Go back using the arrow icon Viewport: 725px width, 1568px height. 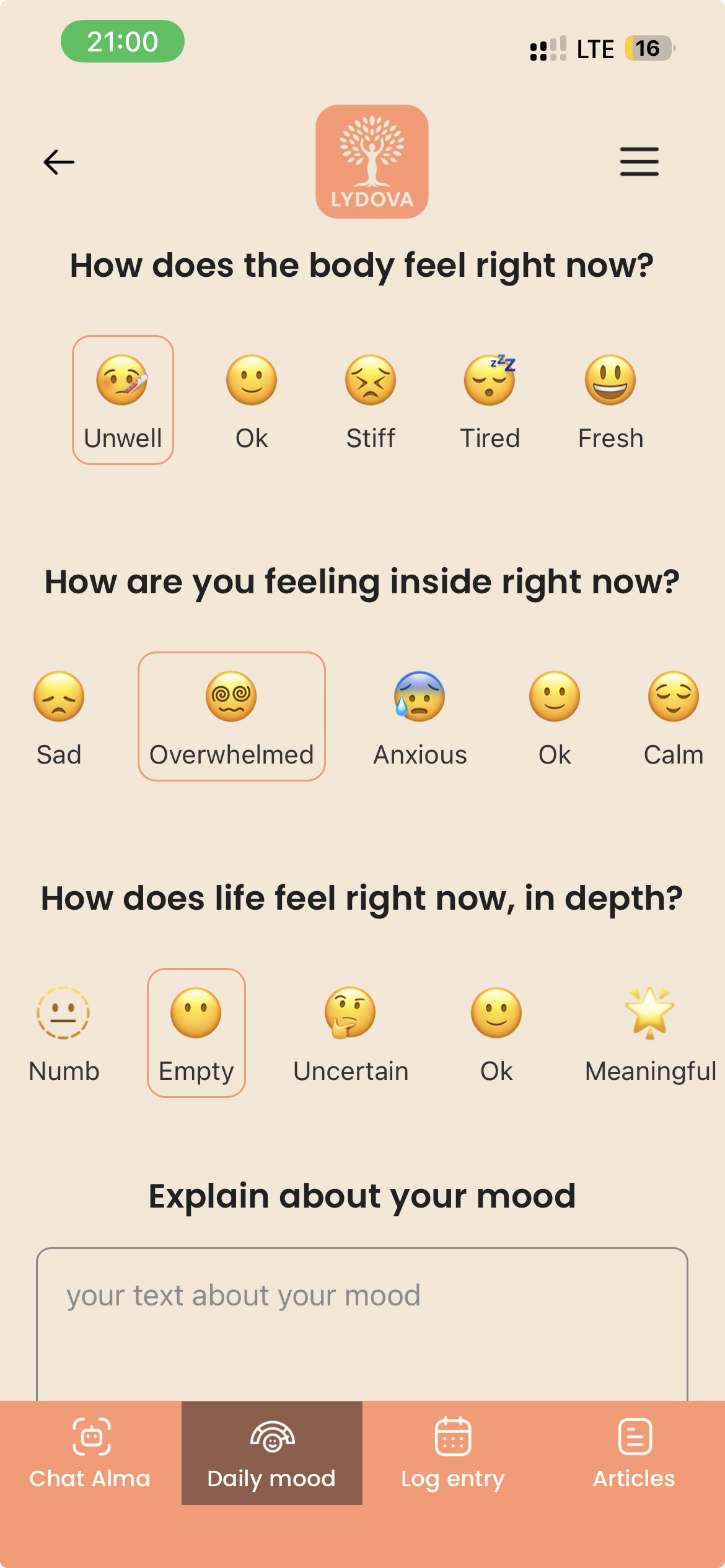[59, 162]
